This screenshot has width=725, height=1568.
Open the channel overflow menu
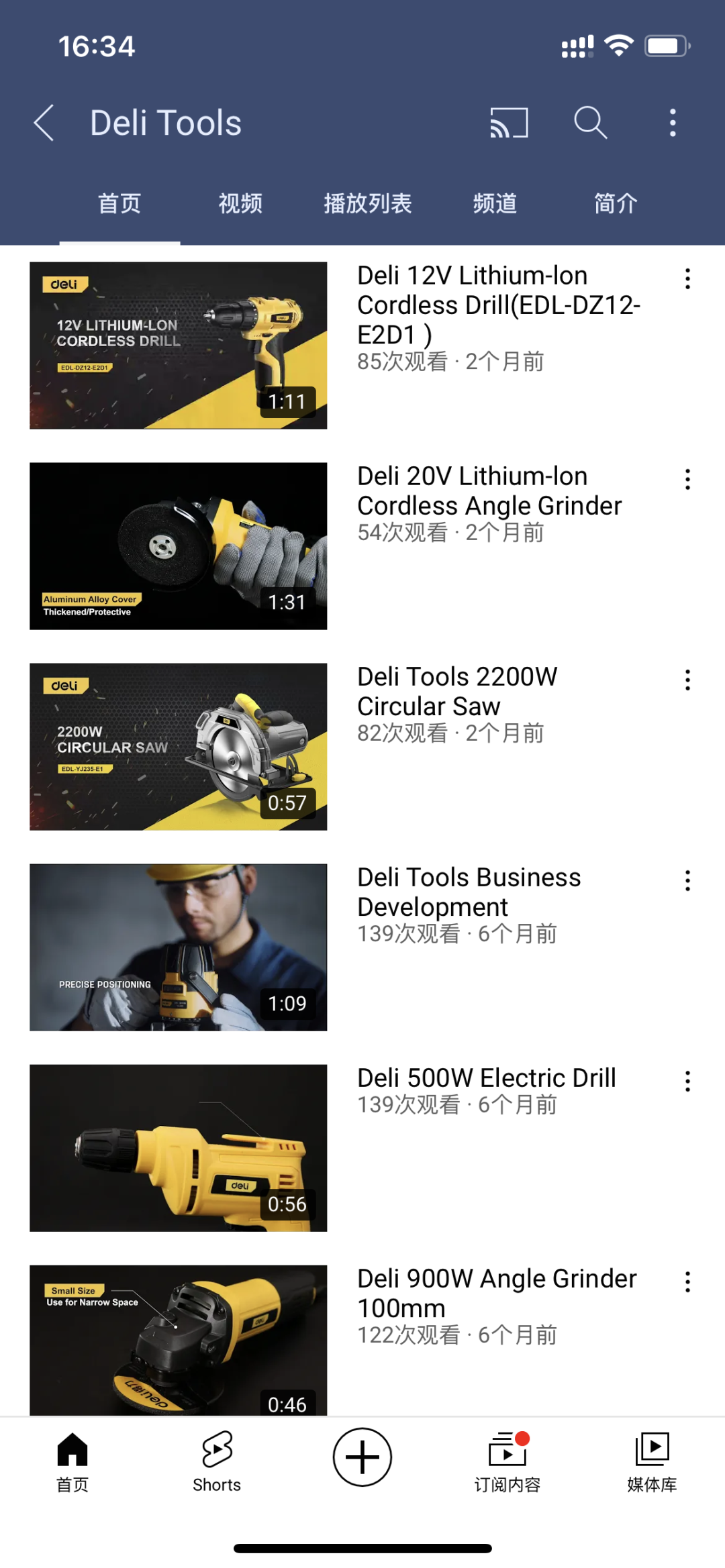tap(673, 123)
